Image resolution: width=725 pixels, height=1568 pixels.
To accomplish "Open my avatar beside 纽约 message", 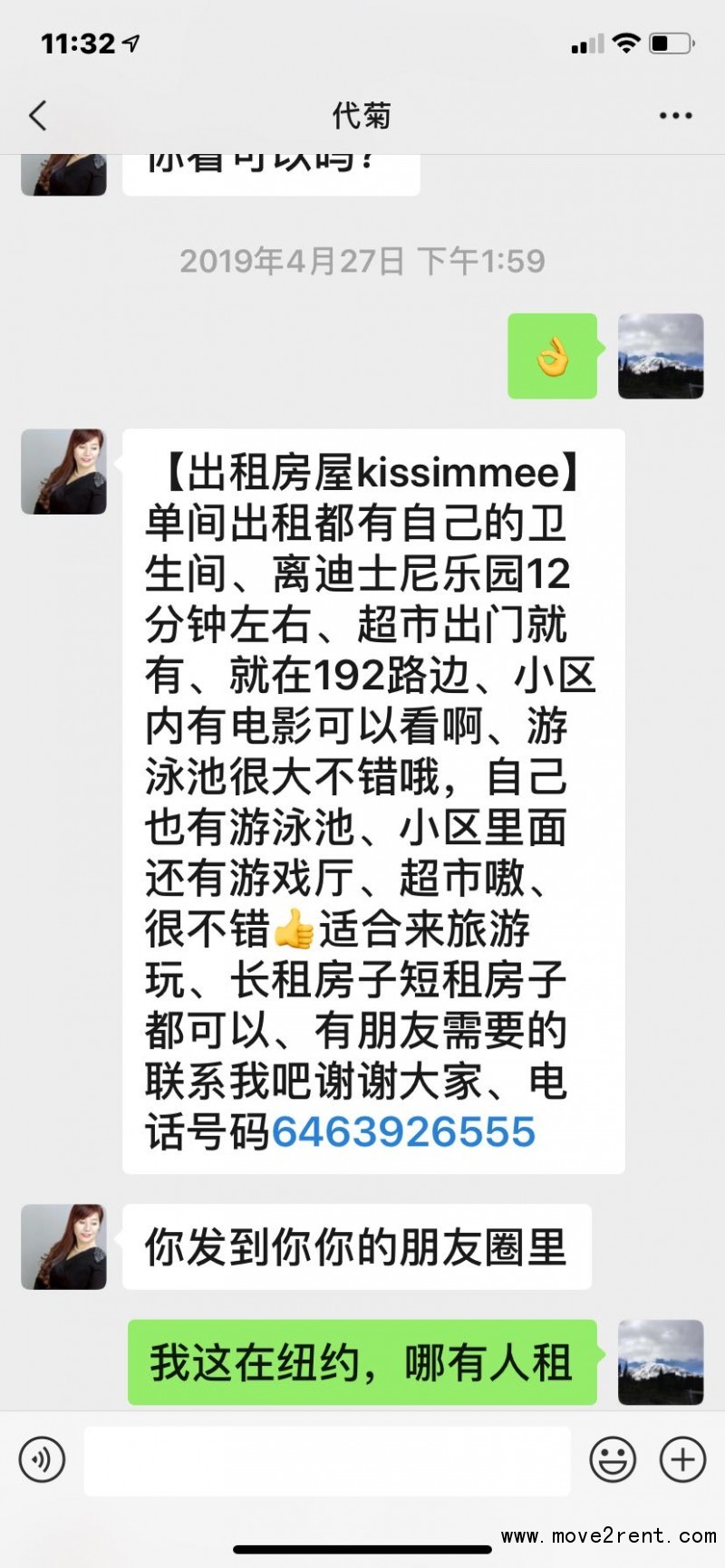I will point(661,1361).
